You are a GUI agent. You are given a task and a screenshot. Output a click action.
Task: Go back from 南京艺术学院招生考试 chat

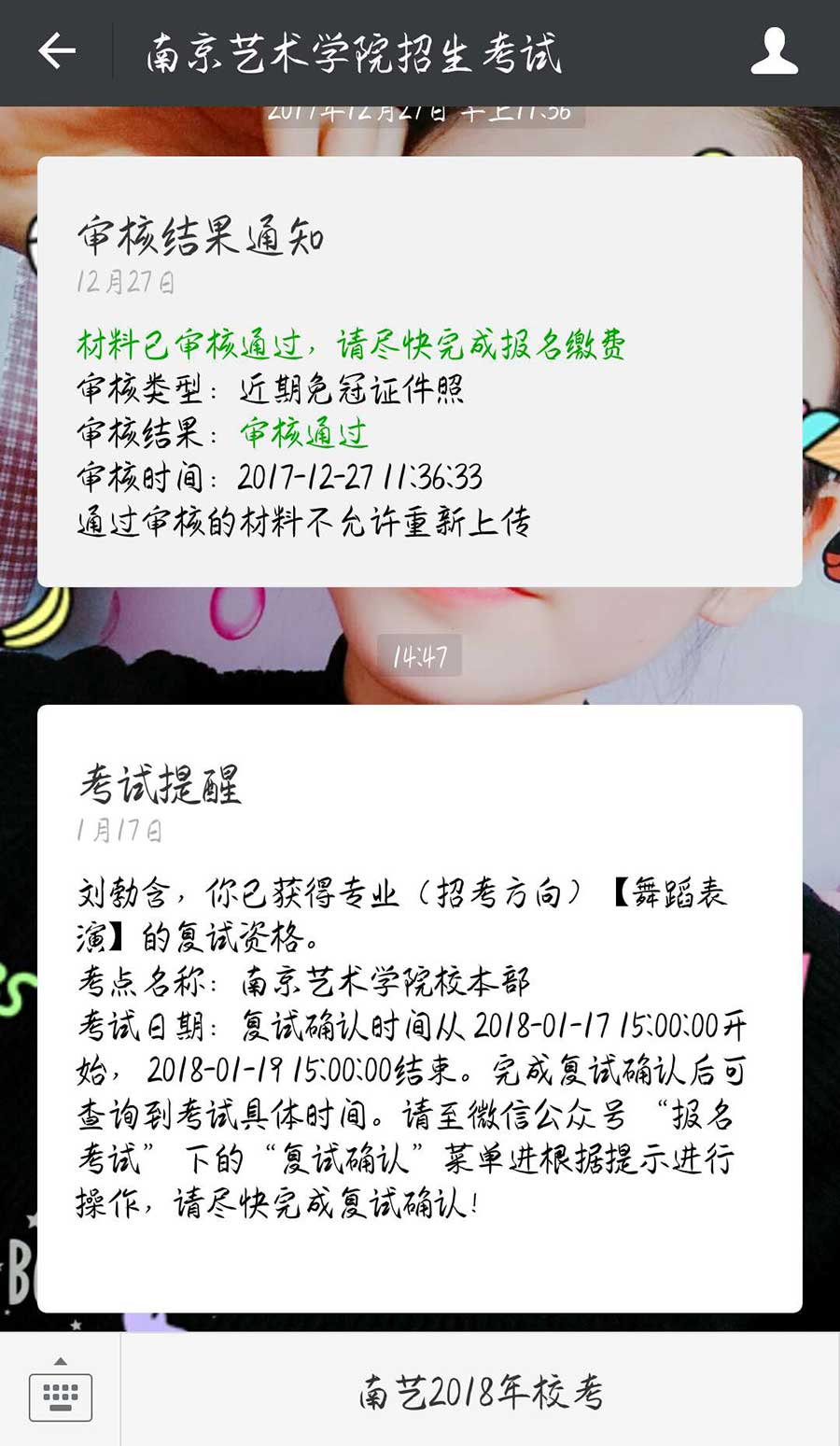(56, 51)
